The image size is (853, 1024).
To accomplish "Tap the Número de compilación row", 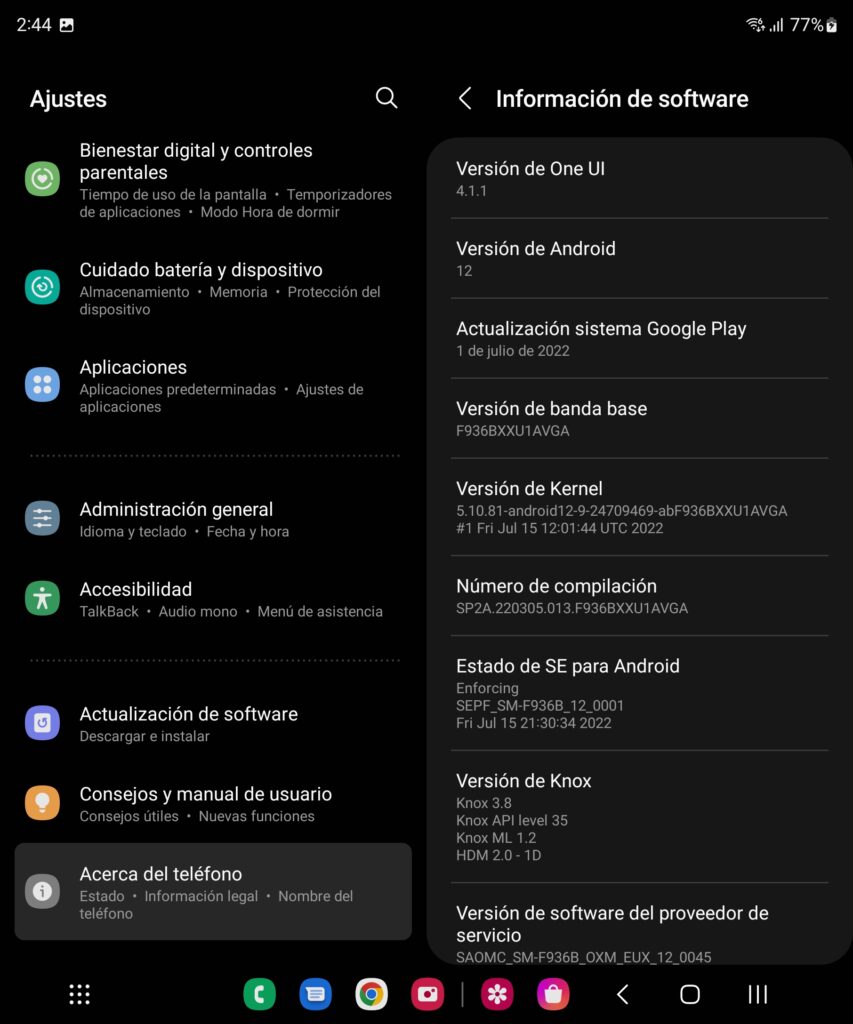I will pyautogui.click(x=639, y=596).
